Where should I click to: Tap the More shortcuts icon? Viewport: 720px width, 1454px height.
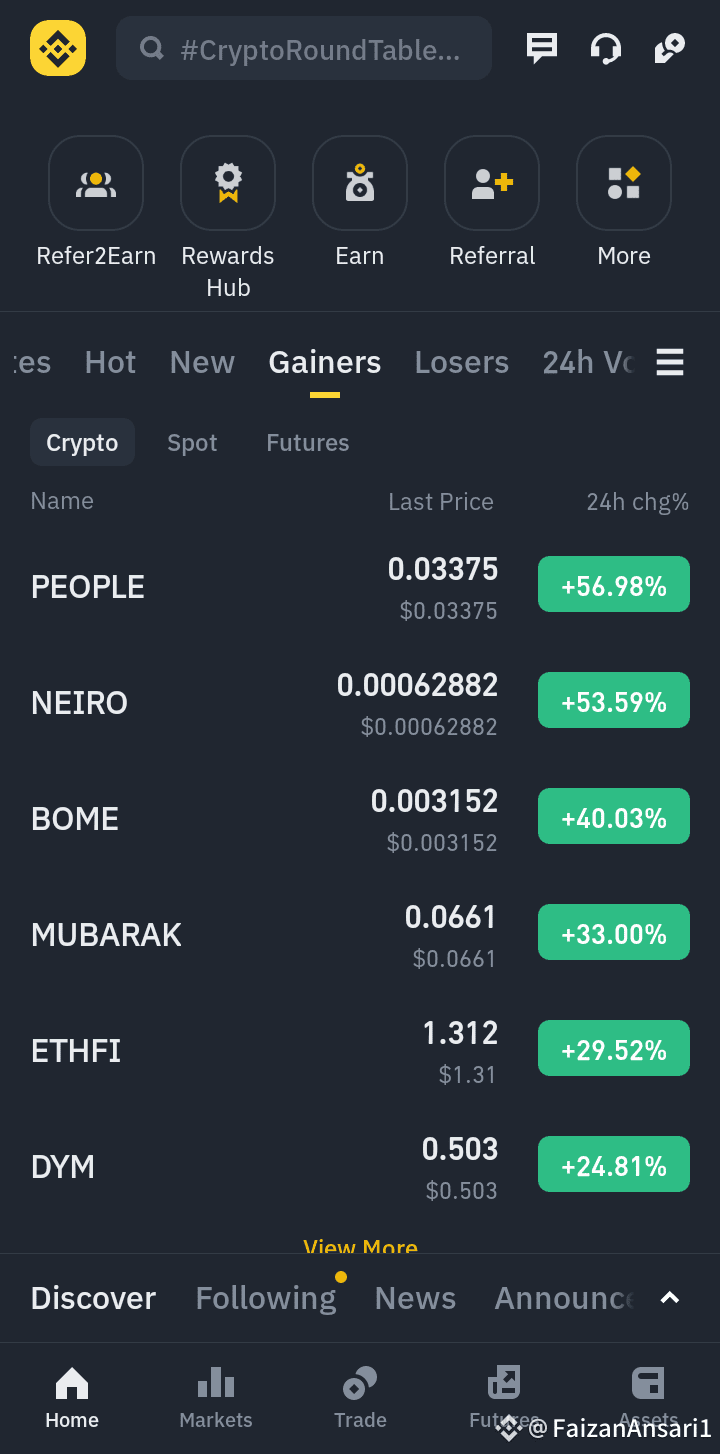(x=623, y=183)
